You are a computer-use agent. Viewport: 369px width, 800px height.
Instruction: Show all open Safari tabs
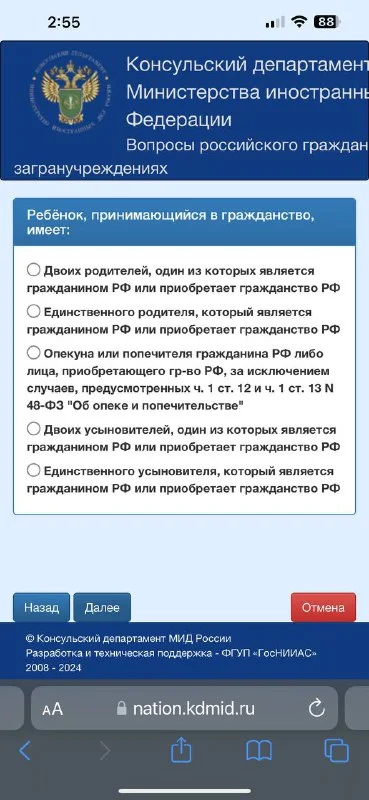point(336,751)
